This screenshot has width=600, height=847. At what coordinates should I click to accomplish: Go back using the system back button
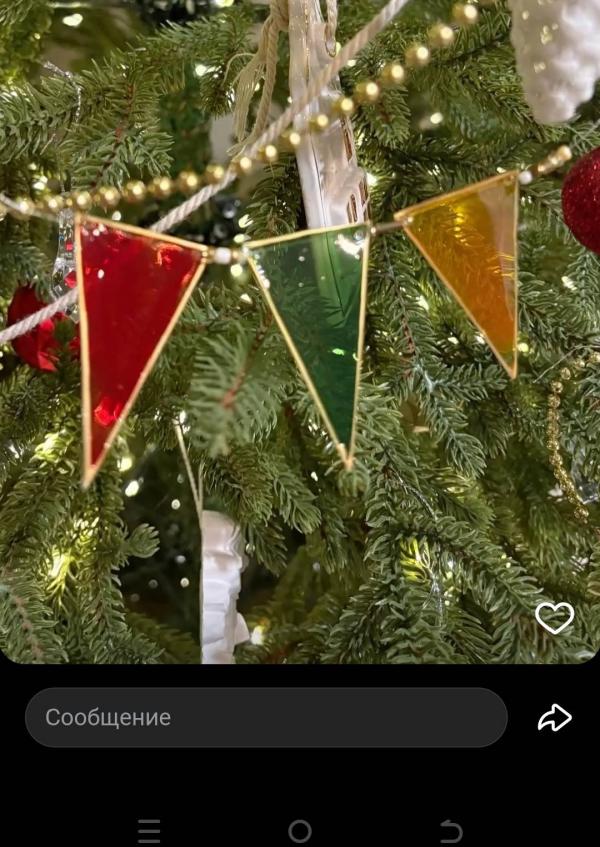(x=450, y=830)
